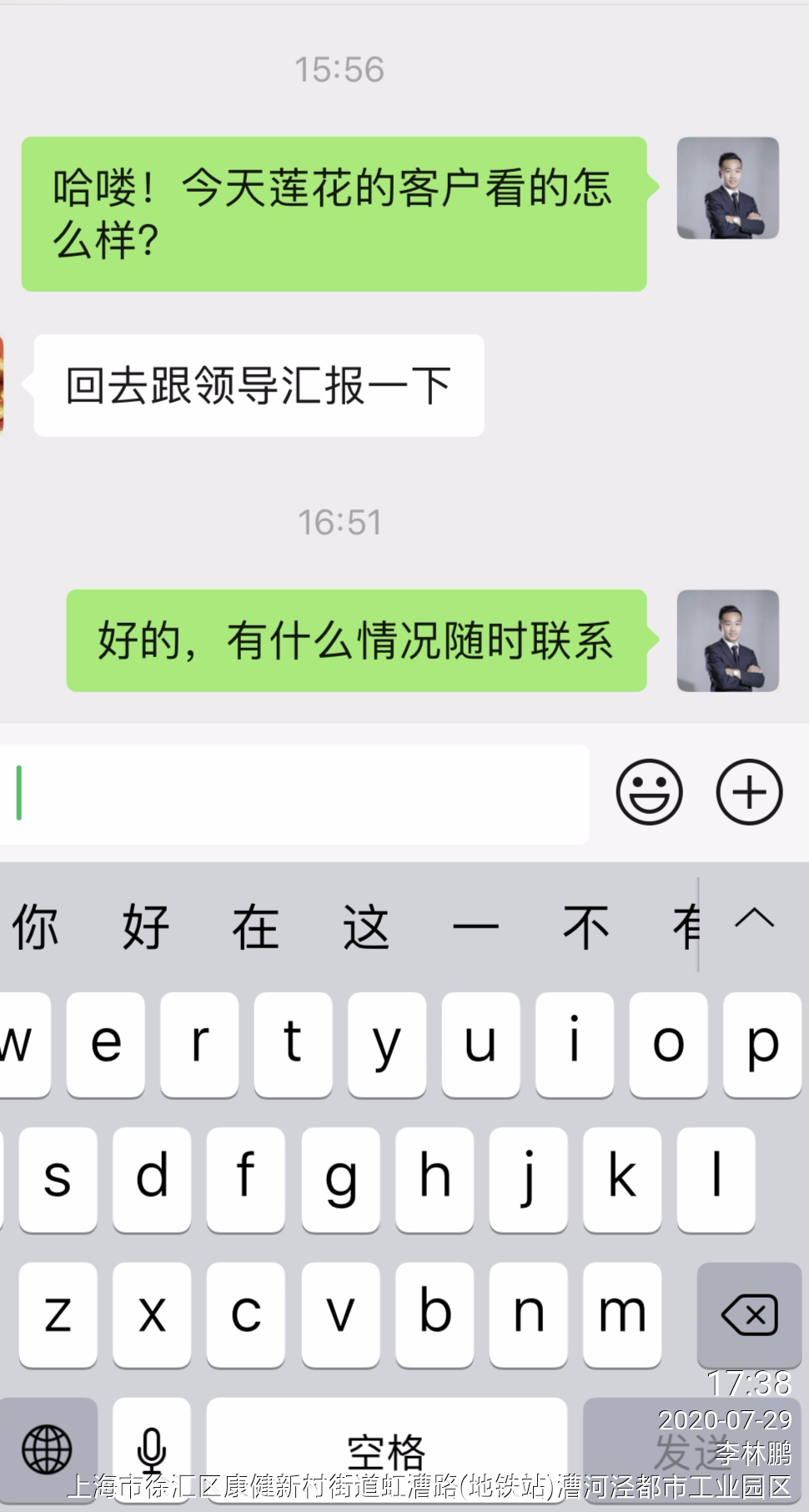Expand the candidate word list

tap(754, 920)
